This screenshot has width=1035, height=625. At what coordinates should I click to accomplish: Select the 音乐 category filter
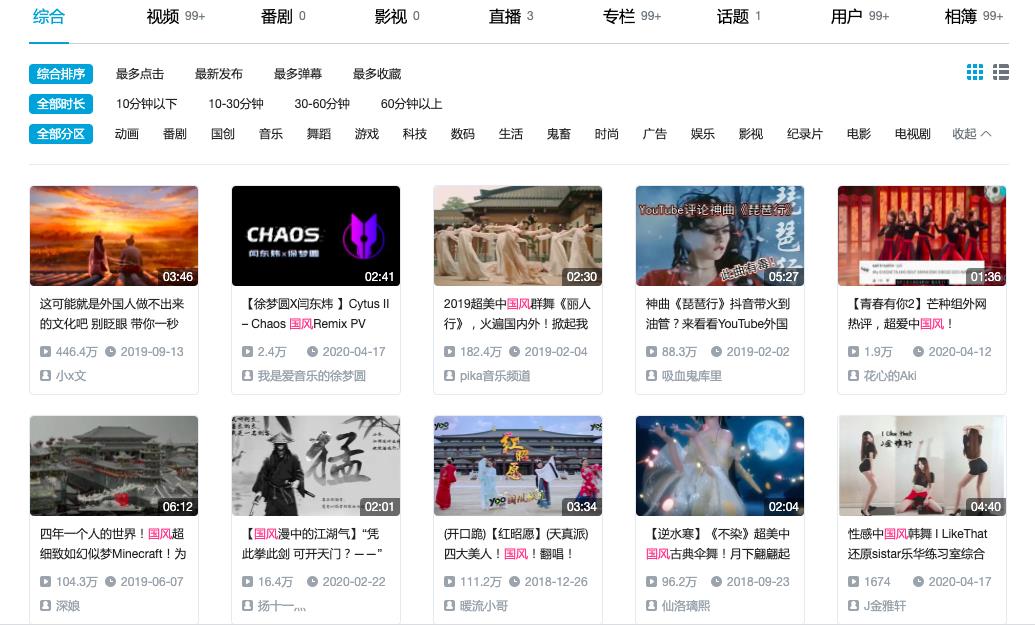pyautogui.click(x=270, y=134)
